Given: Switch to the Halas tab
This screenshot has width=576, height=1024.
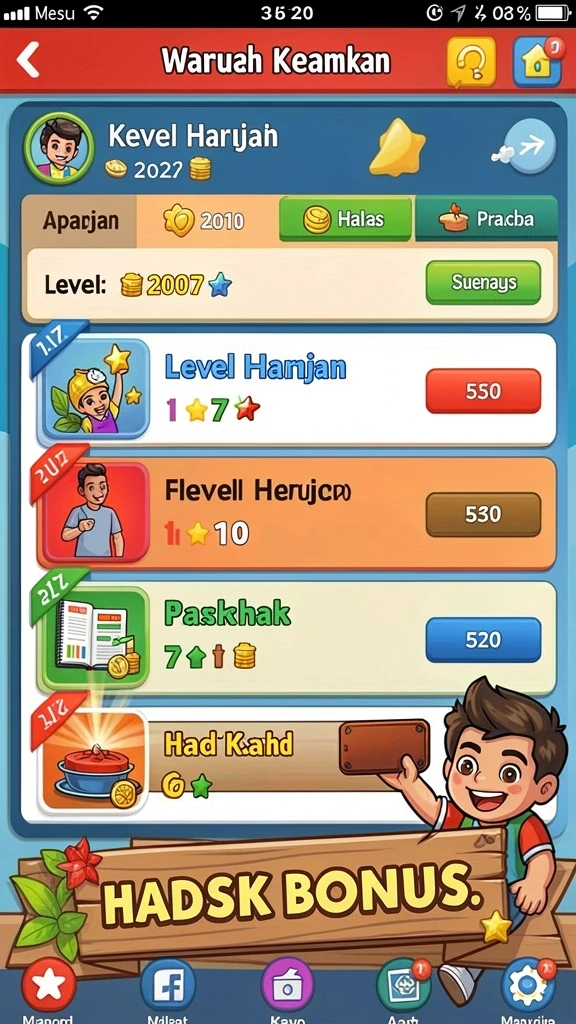Looking at the screenshot, I should [x=345, y=219].
